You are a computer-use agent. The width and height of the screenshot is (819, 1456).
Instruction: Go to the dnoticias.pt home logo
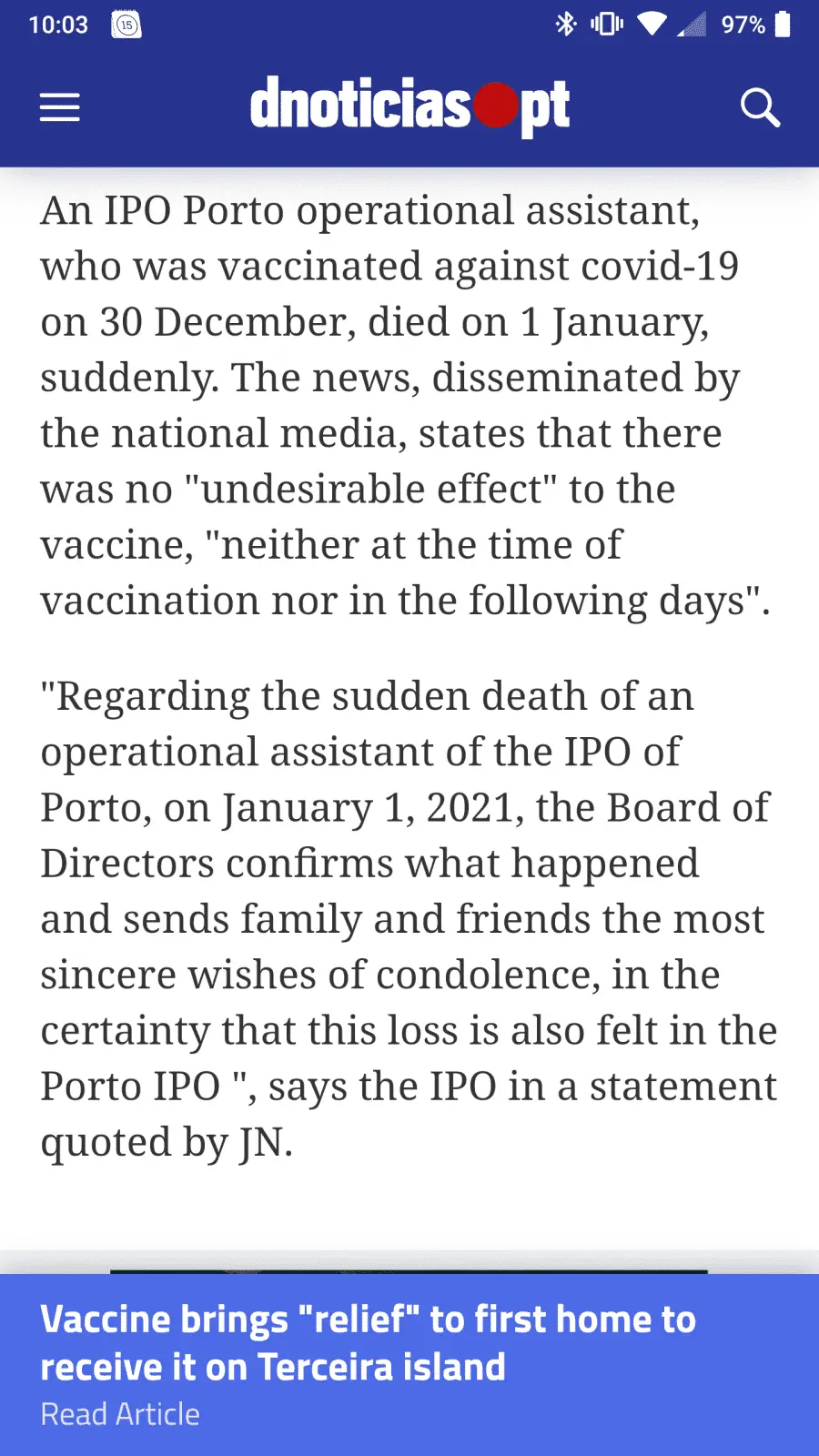tap(409, 106)
